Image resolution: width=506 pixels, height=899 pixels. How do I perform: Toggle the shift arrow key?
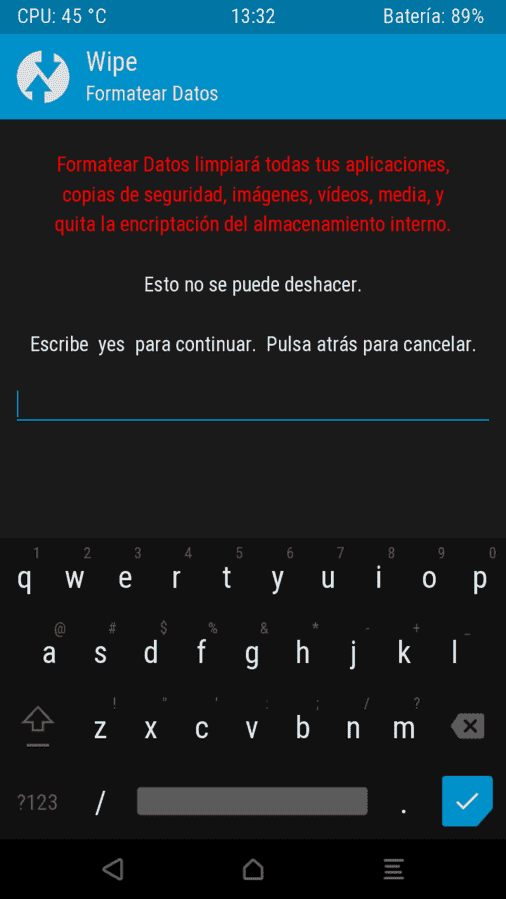38,727
